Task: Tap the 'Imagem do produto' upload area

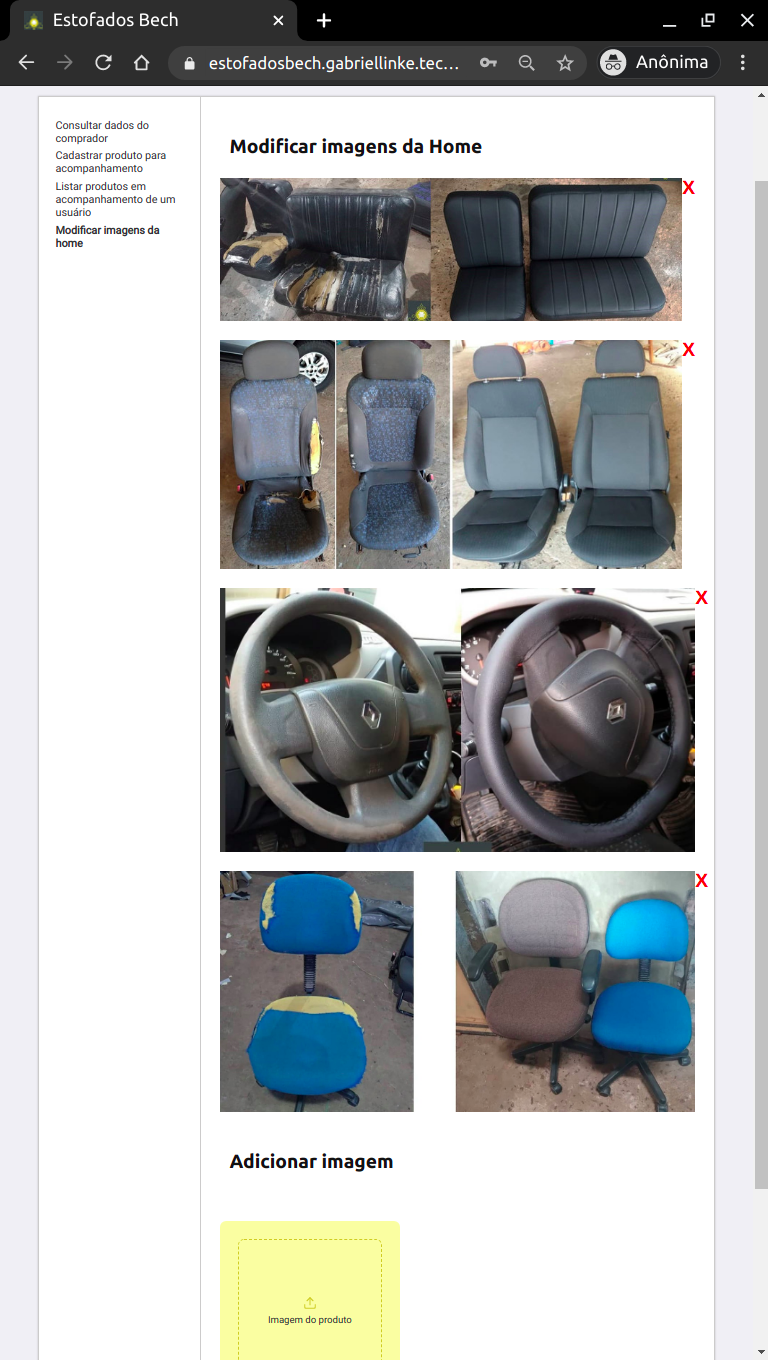Action: pos(310,1300)
